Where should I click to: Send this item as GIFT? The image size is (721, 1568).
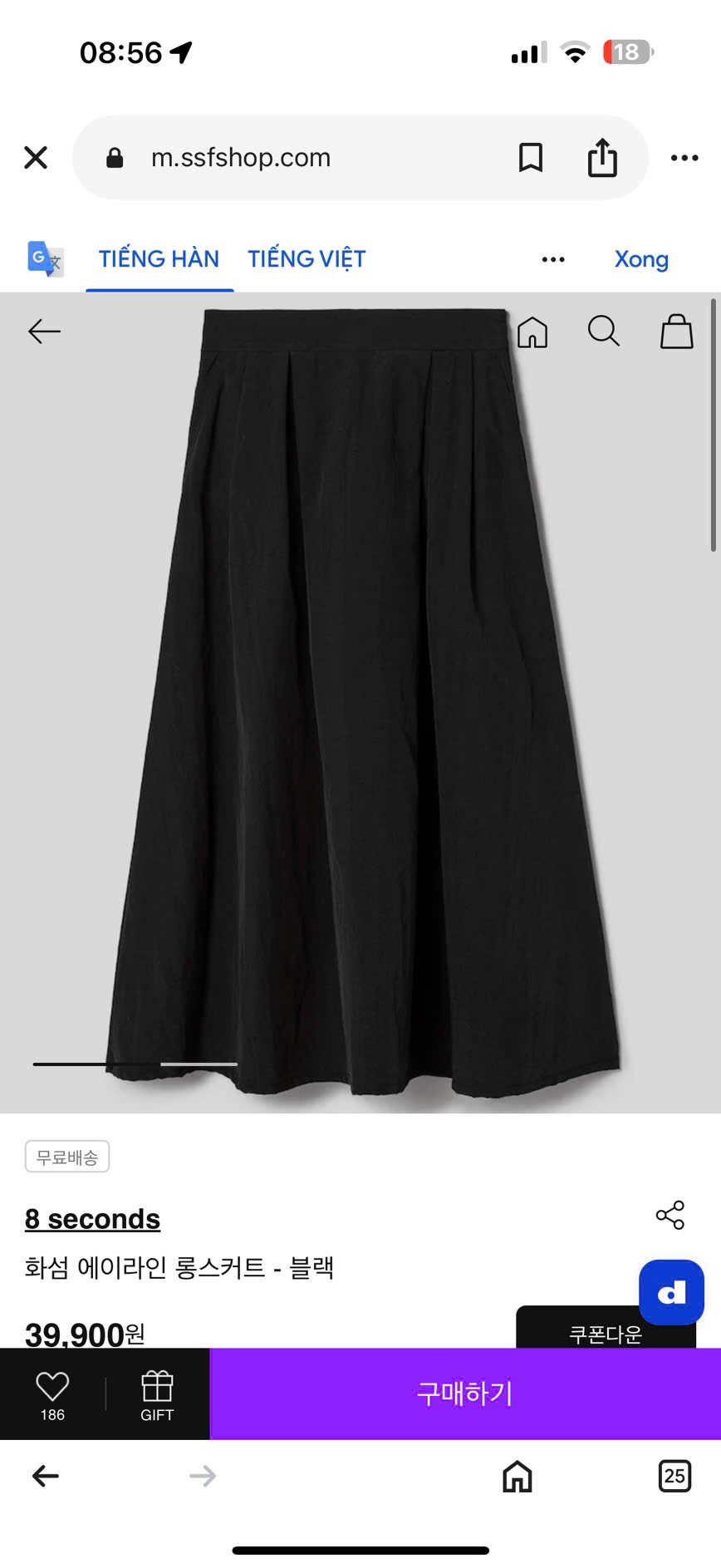coord(157,1394)
